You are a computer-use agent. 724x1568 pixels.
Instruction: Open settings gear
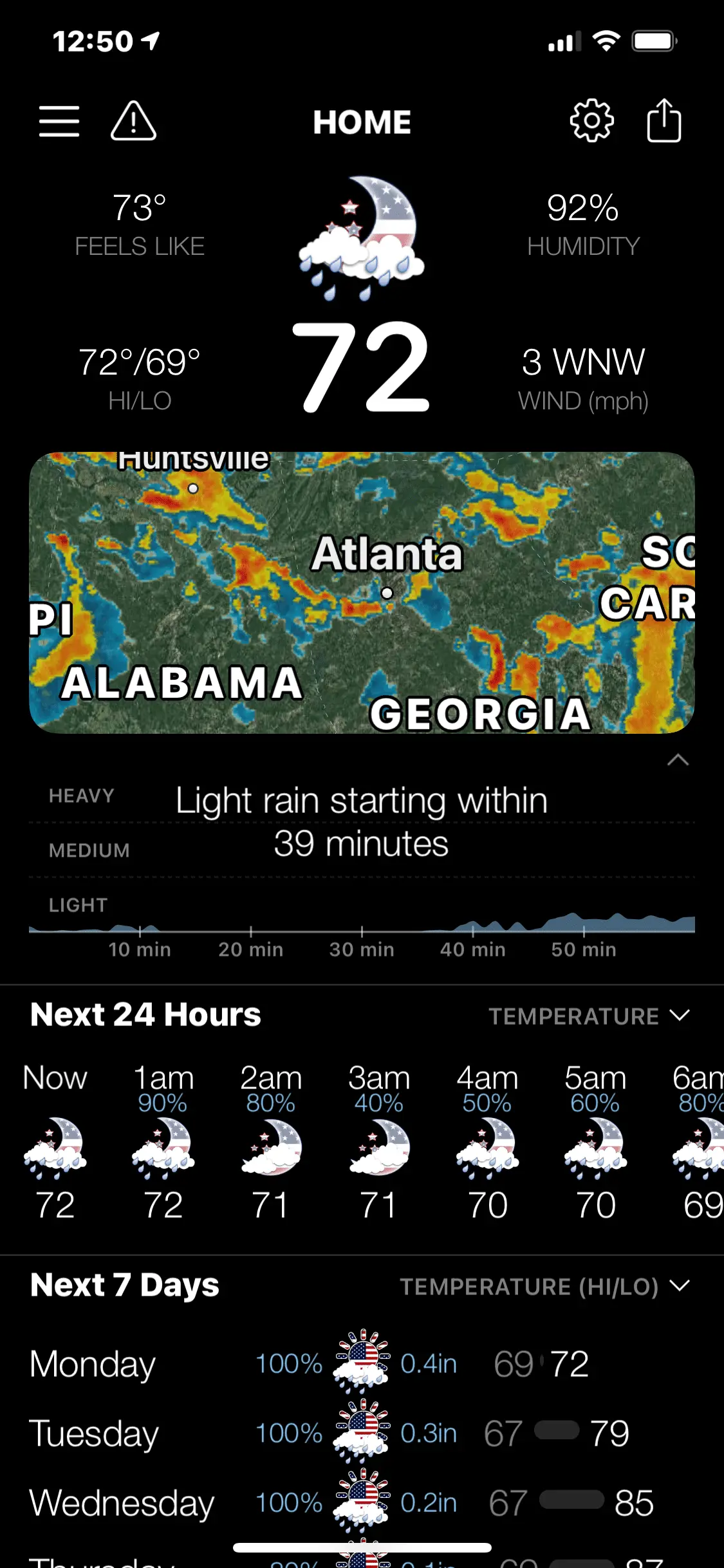(591, 121)
